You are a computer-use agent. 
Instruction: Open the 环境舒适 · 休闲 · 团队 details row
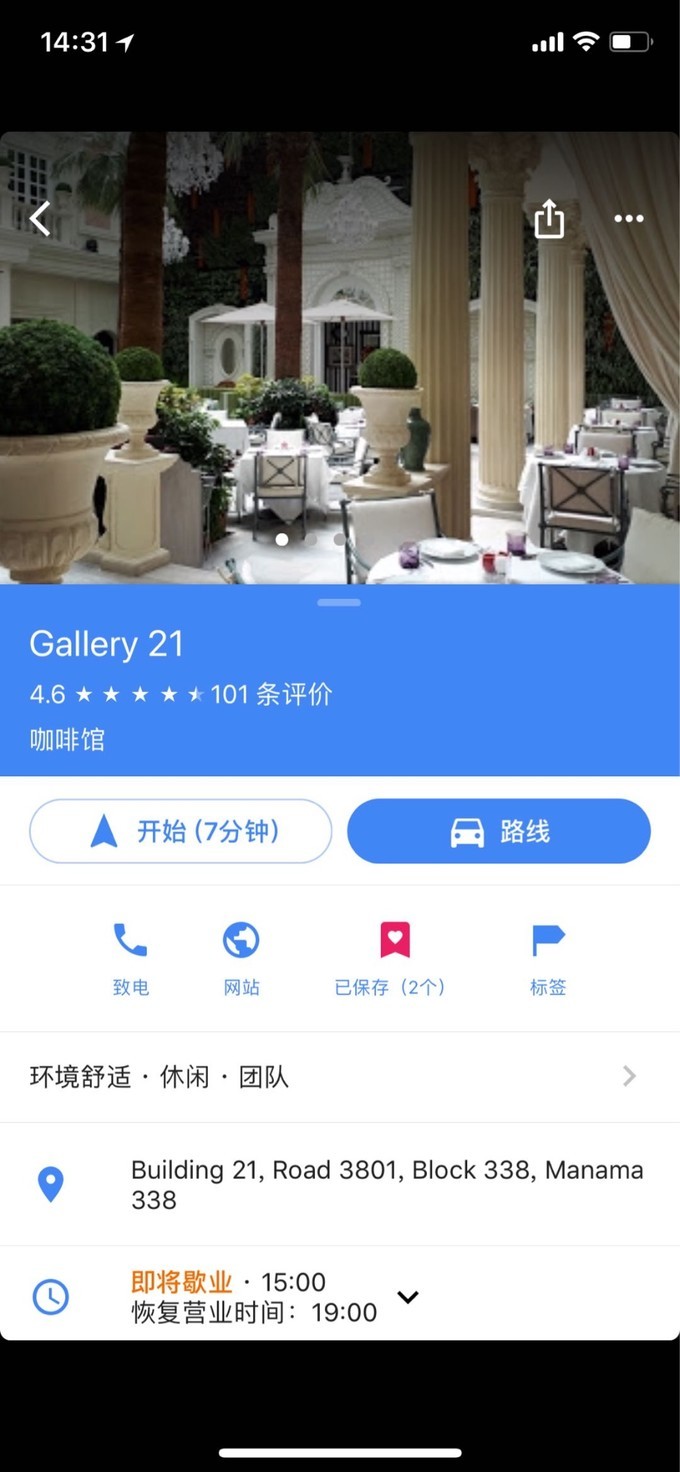click(340, 1077)
